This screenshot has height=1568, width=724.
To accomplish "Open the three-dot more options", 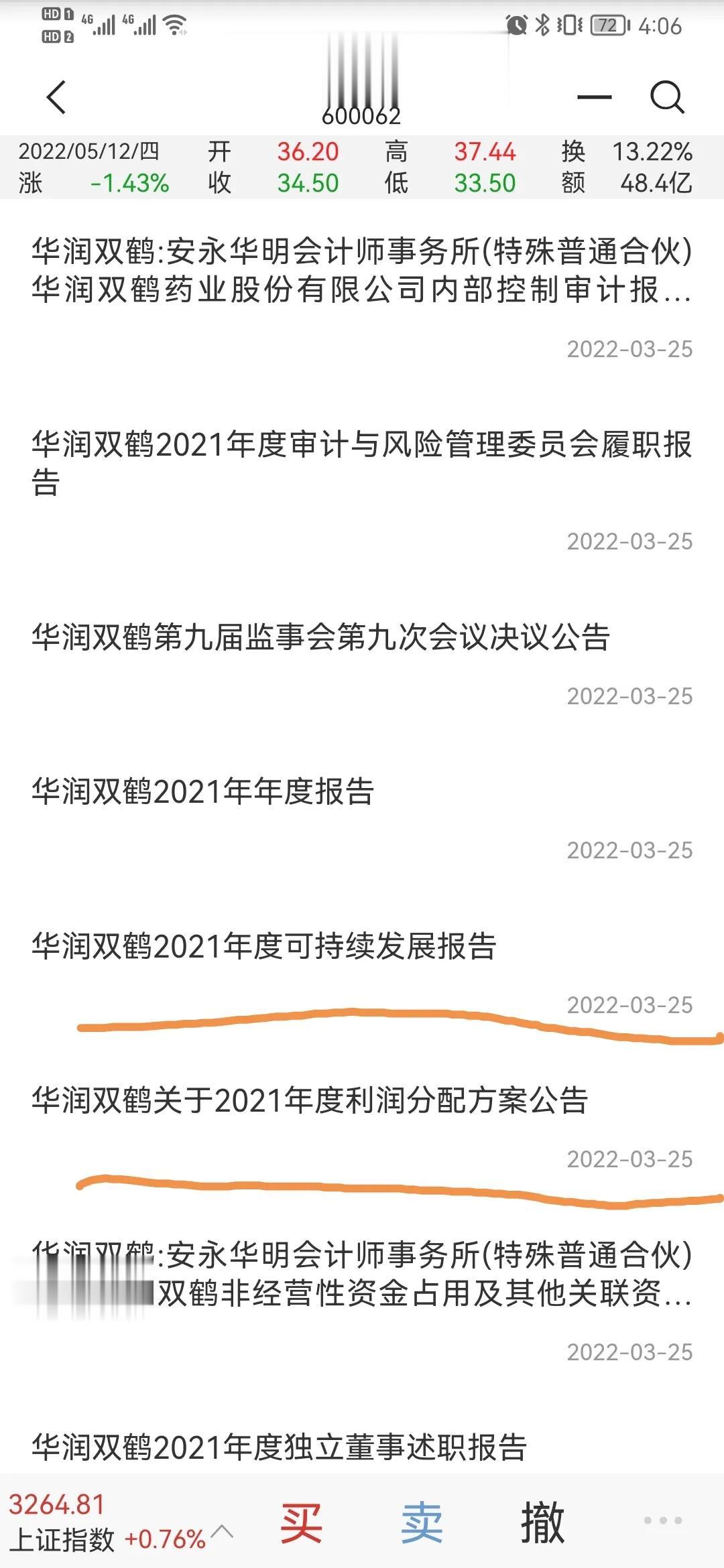I will pyautogui.click(x=663, y=1520).
